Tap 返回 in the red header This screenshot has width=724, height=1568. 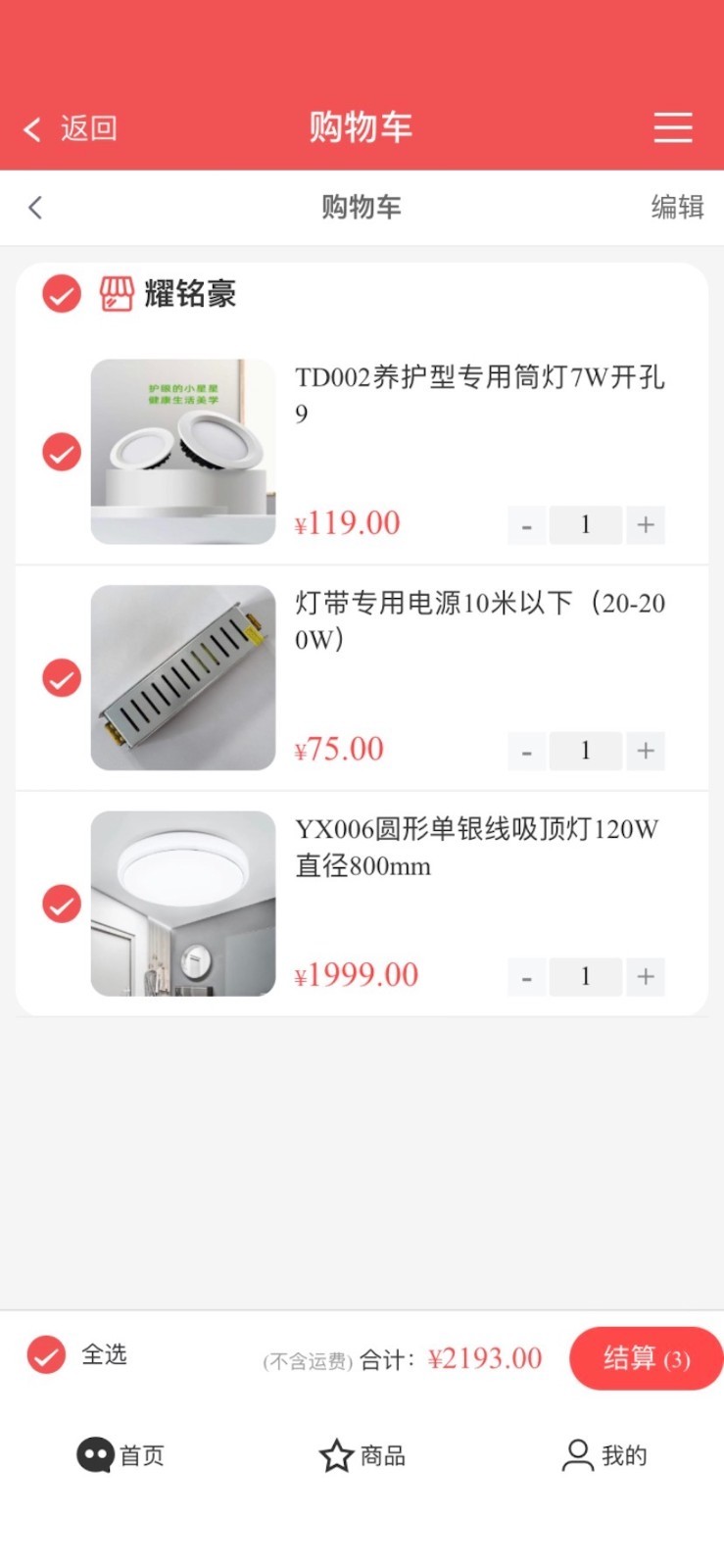(x=71, y=128)
